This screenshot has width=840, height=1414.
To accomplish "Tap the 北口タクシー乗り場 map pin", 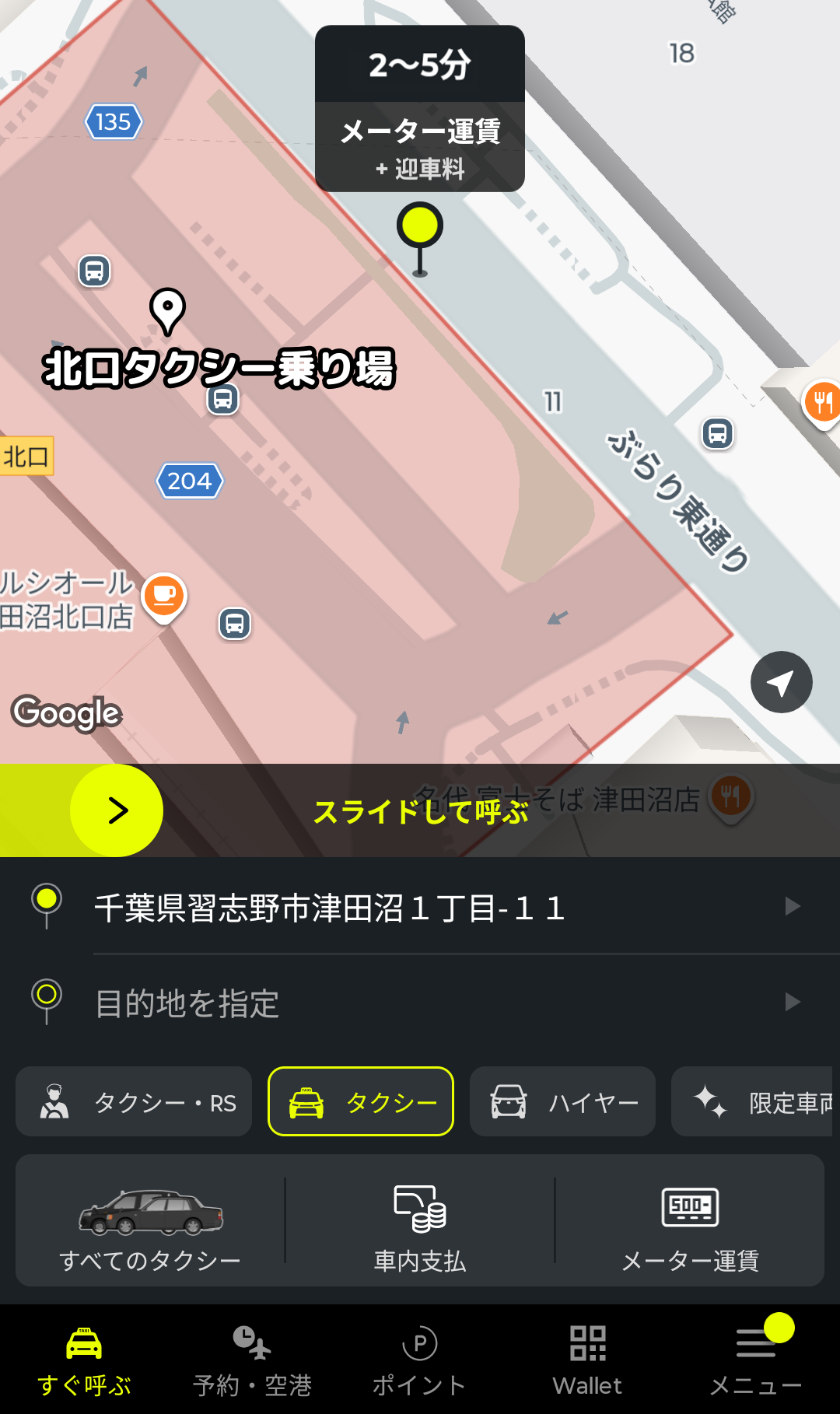I will click(x=167, y=311).
